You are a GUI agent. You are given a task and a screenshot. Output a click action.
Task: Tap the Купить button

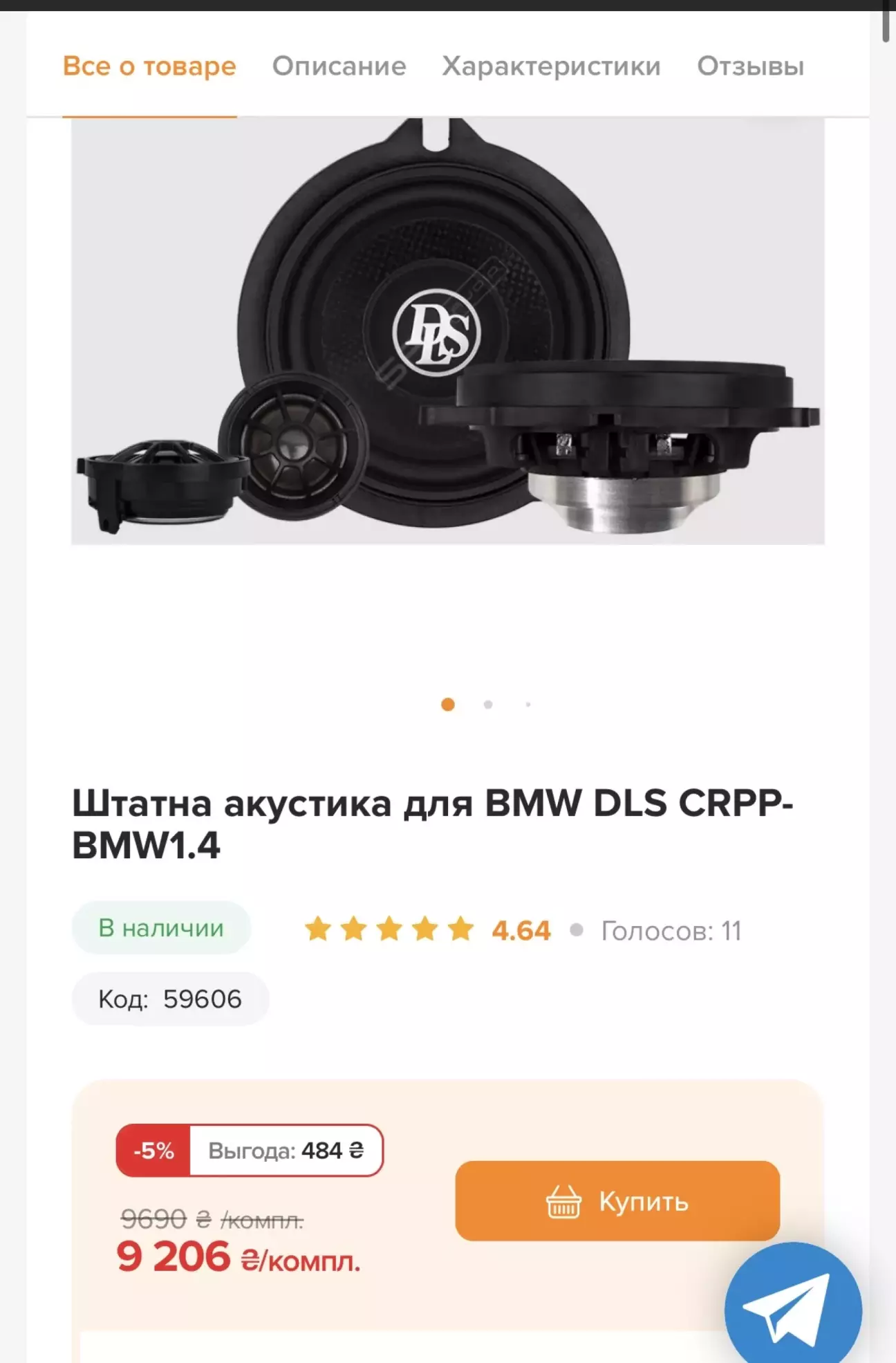click(x=617, y=1201)
